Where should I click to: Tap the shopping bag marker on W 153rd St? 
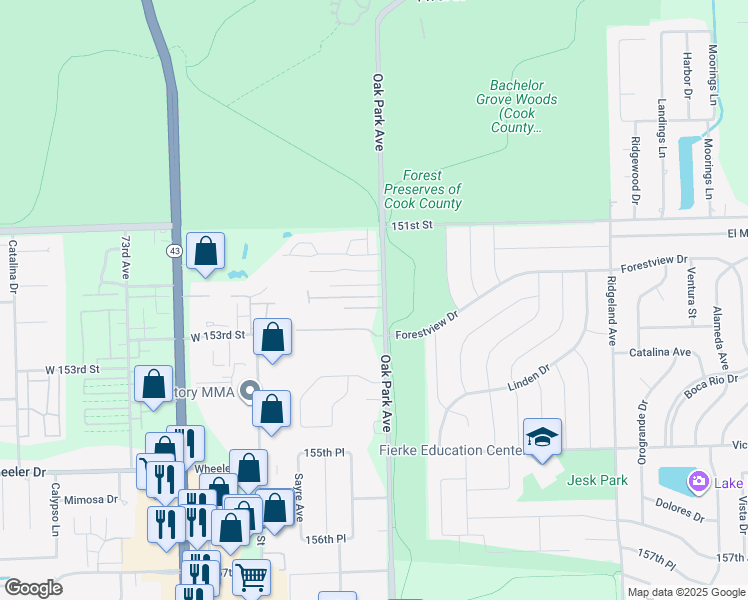point(272,338)
